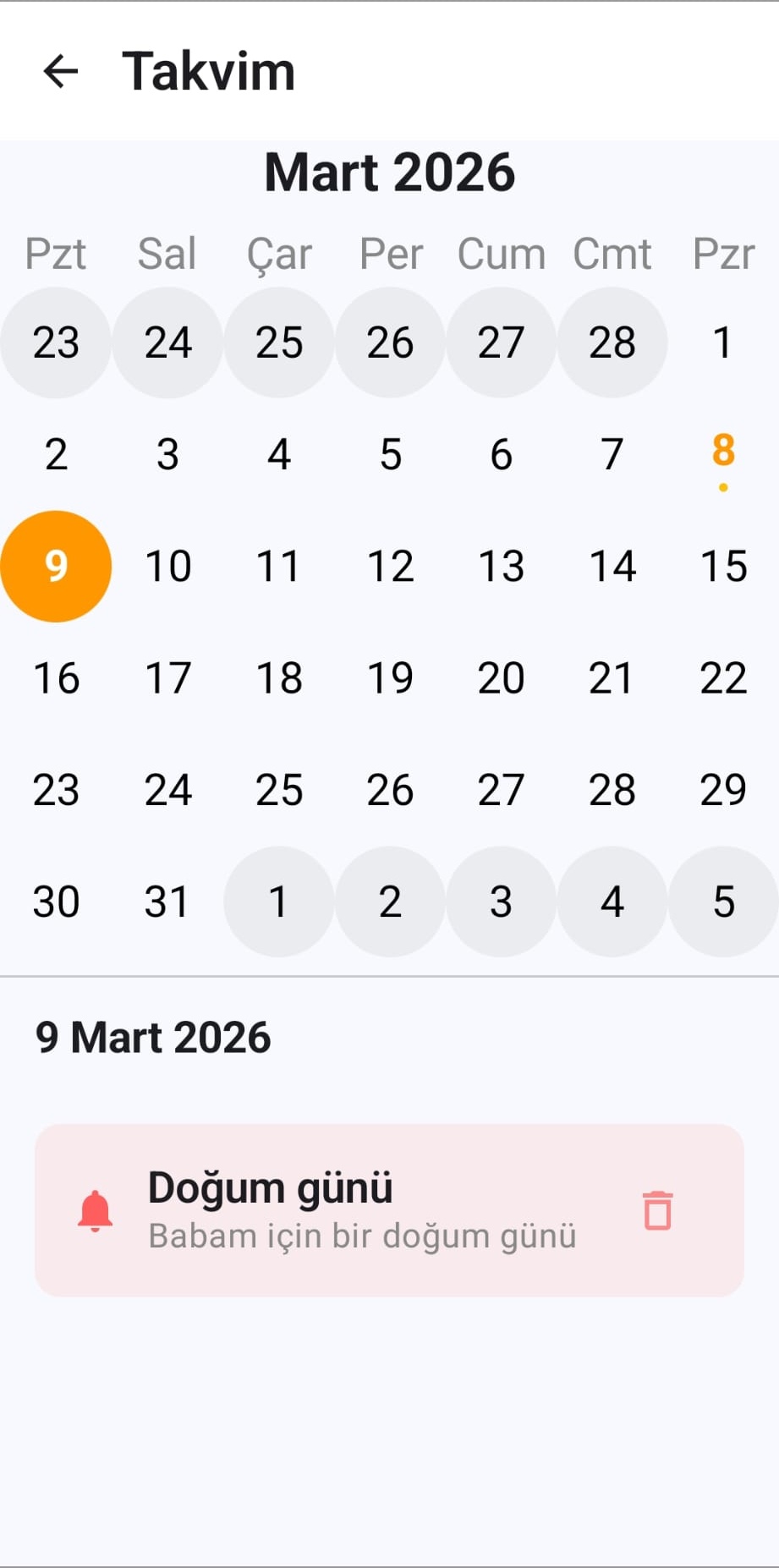Click the Pzr weekday column header

click(x=723, y=253)
